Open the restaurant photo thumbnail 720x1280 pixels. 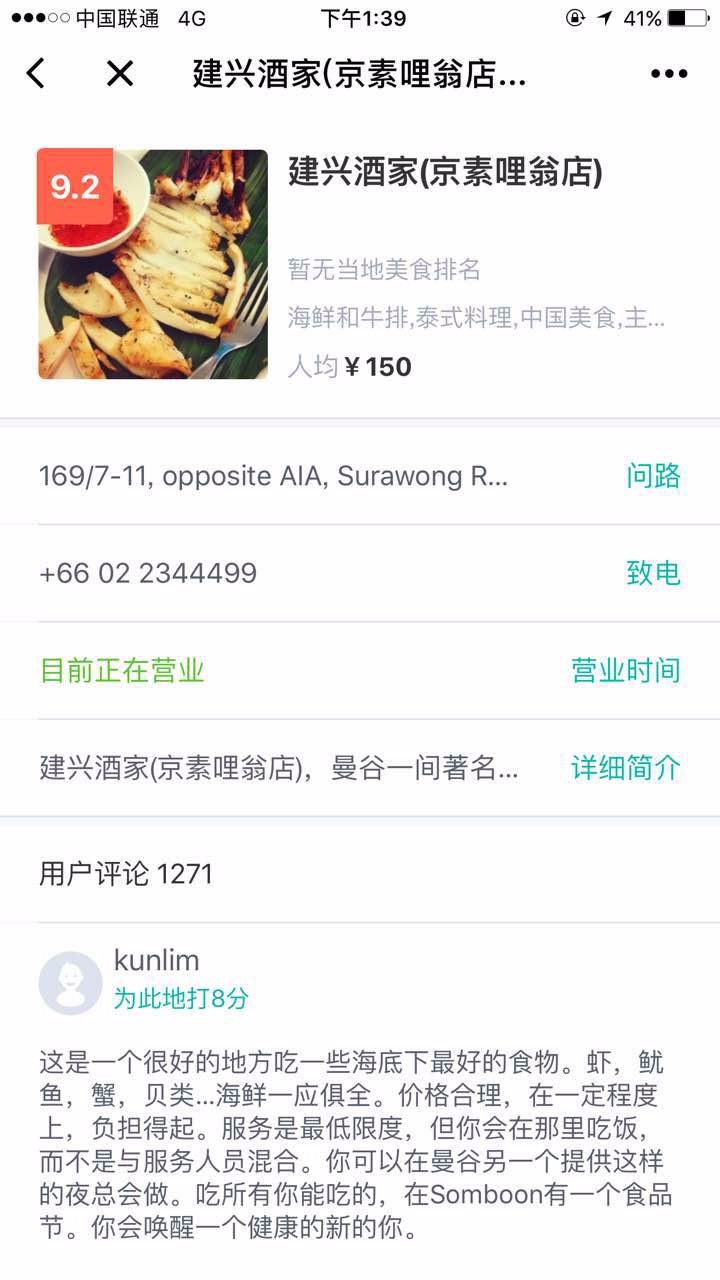[153, 264]
